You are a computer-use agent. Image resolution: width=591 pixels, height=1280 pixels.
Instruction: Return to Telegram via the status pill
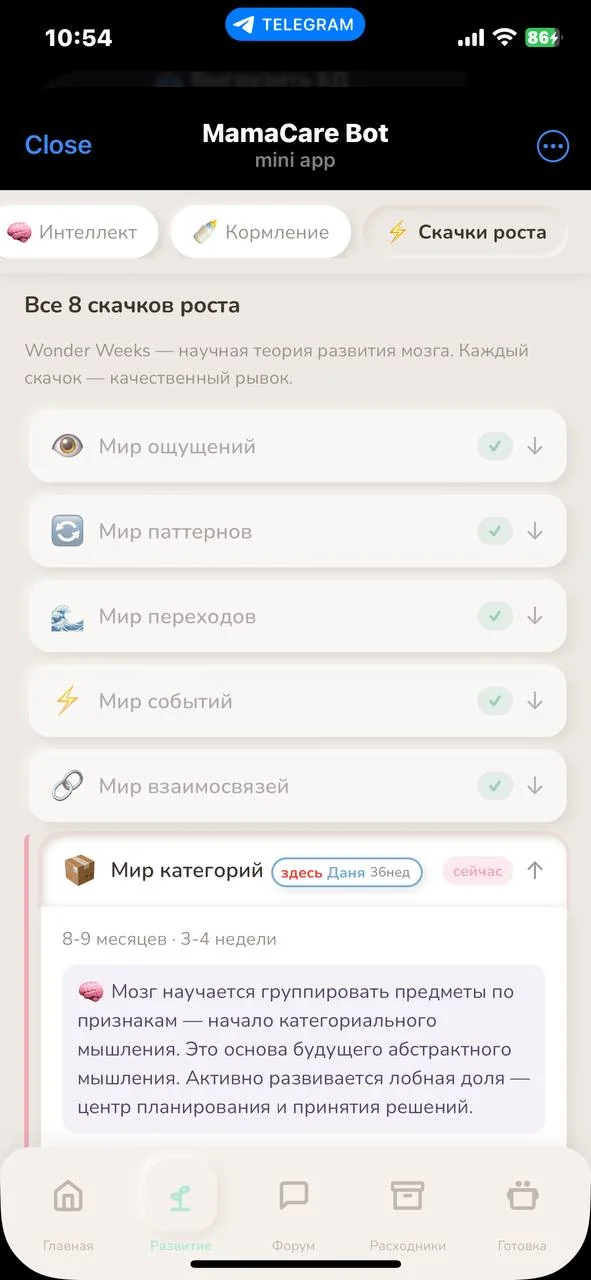295,25
